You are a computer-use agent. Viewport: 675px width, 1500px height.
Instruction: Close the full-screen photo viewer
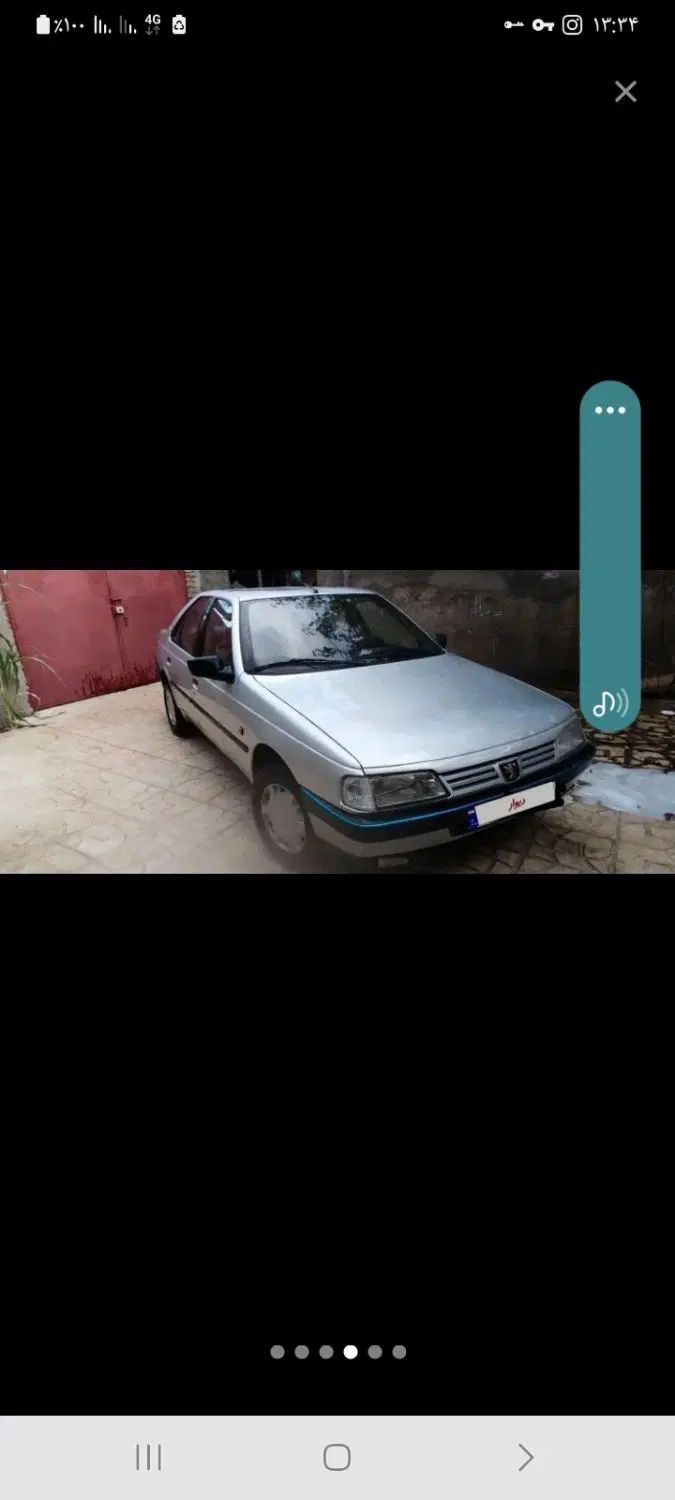625,92
